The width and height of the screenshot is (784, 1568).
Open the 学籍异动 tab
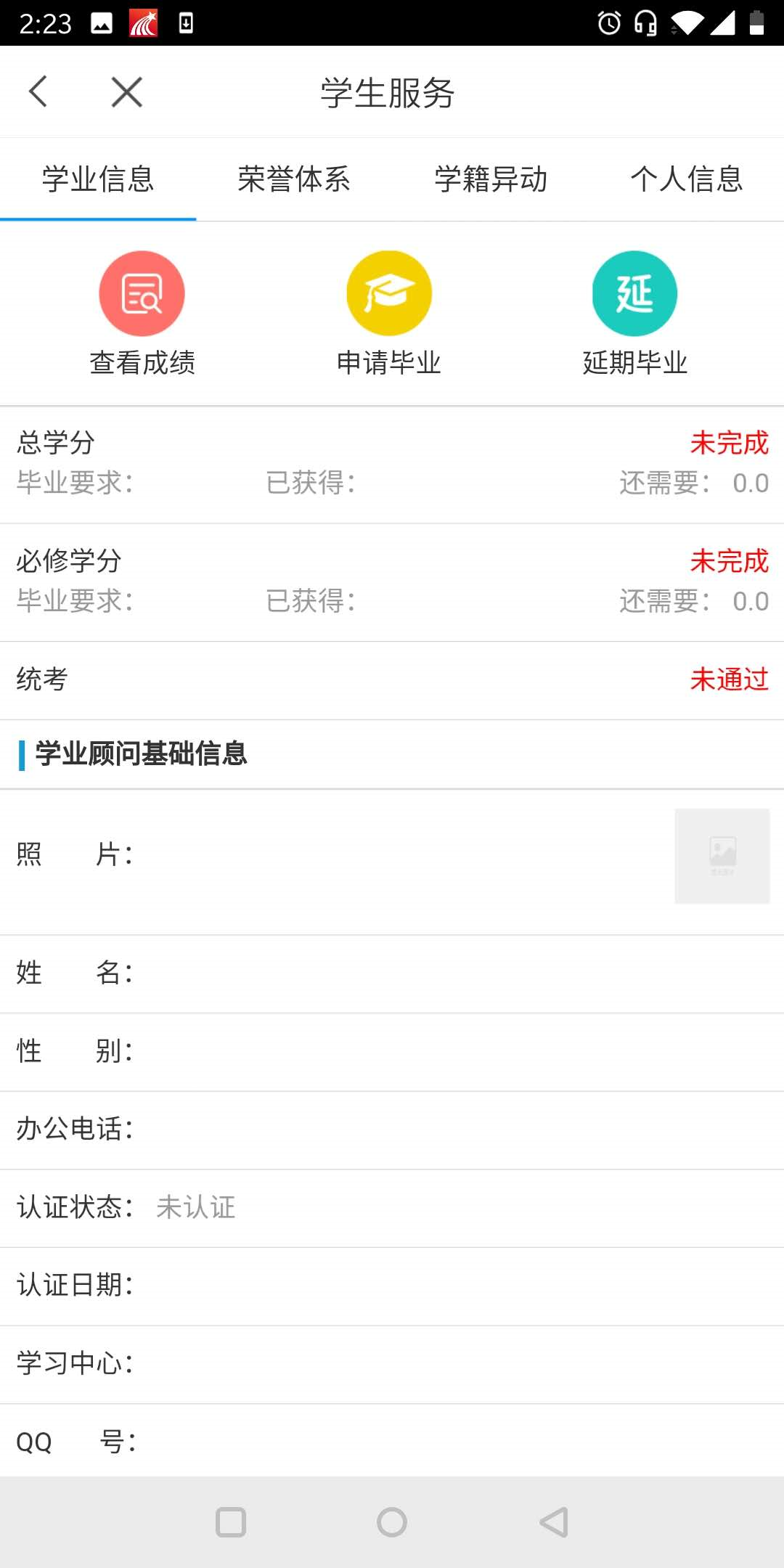491,179
